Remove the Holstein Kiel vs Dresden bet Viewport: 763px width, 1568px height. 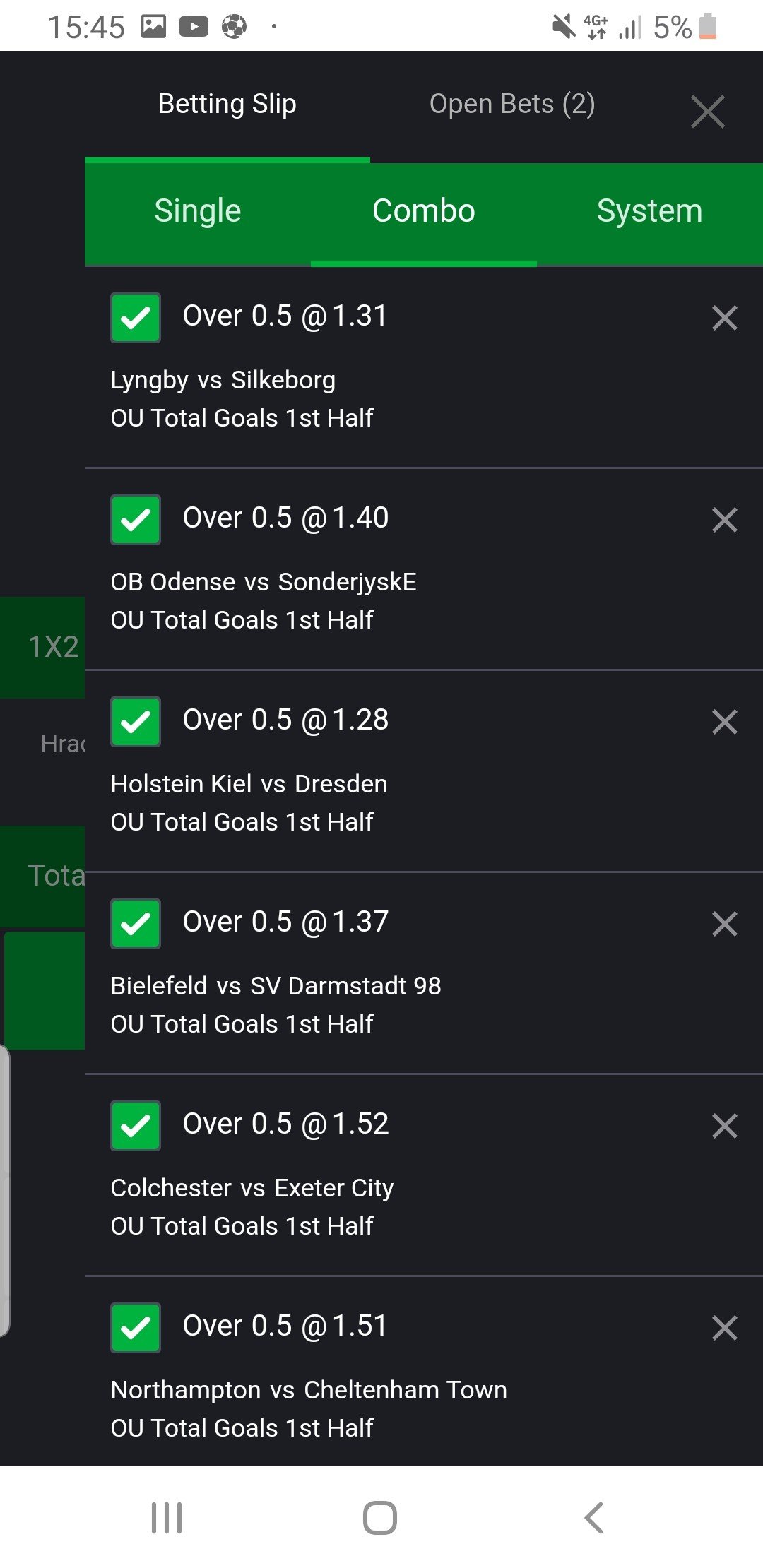click(x=724, y=722)
